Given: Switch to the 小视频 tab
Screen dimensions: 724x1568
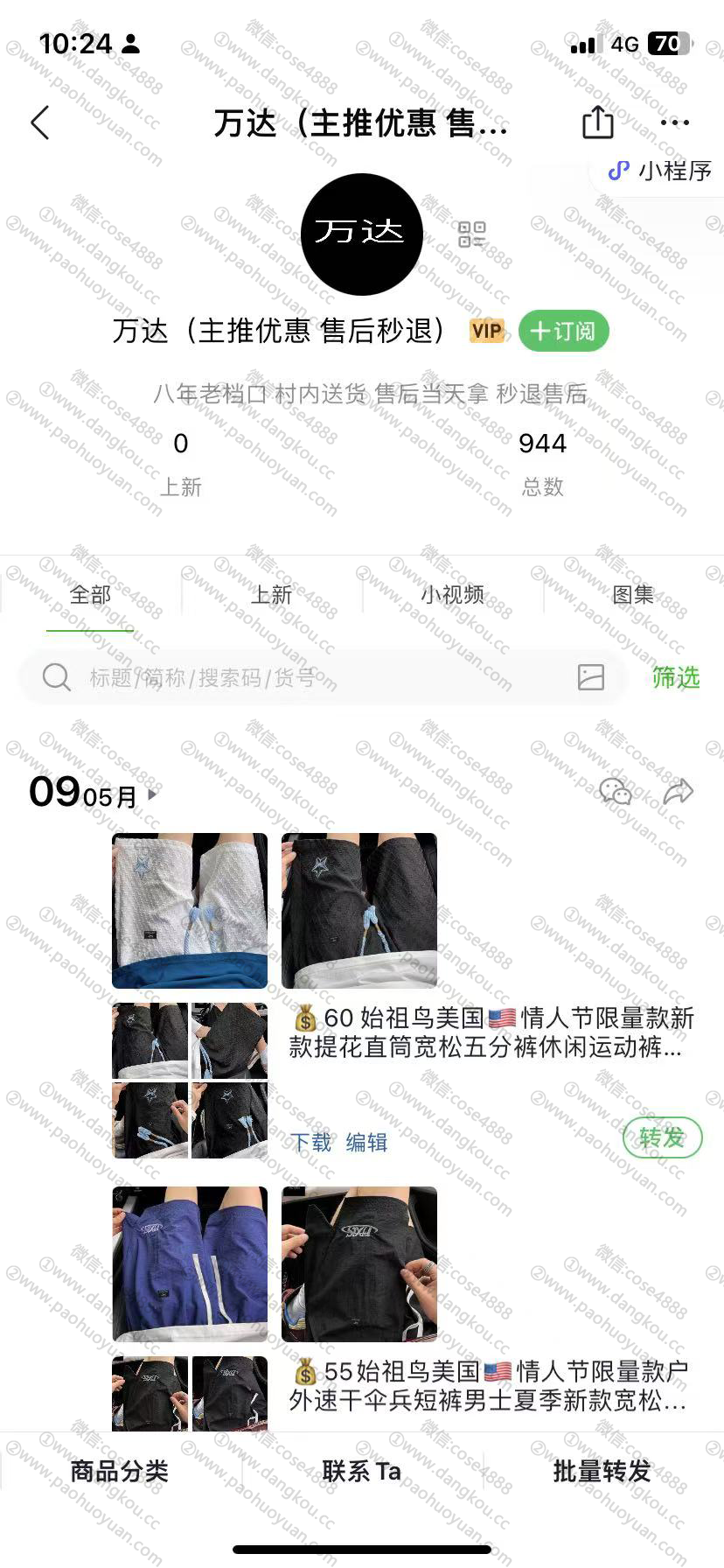Looking at the screenshot, I should coord(452,595).
